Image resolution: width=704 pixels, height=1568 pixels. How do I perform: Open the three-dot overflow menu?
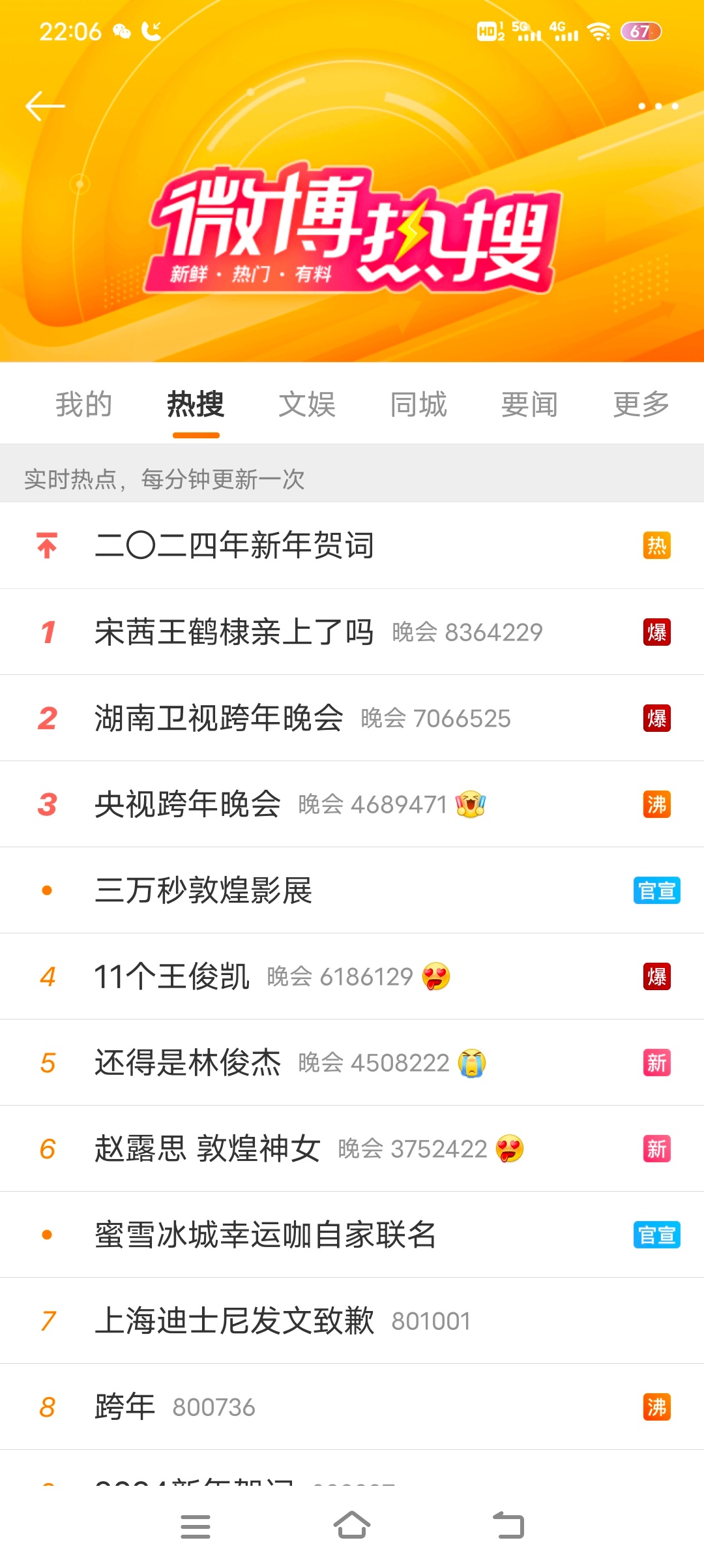658,106
